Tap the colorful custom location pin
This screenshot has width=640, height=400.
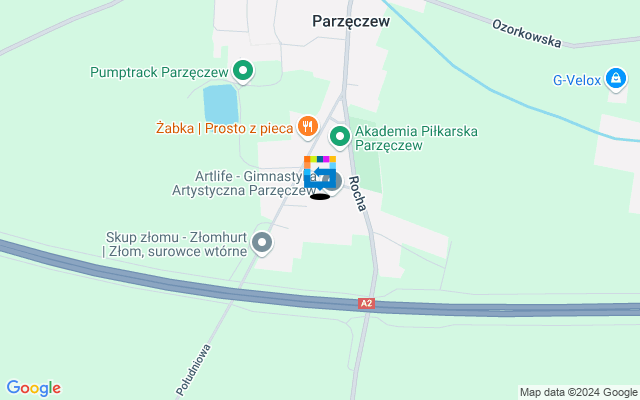point(320,172)
